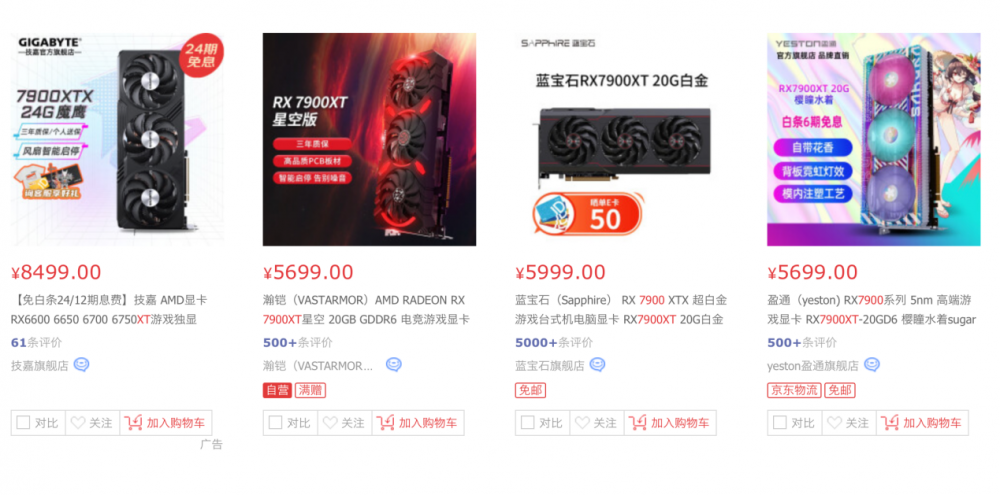Open the Vastarmor RX 7900XT product image
This screenshot has width=1000, height=495.
(369, 140)
